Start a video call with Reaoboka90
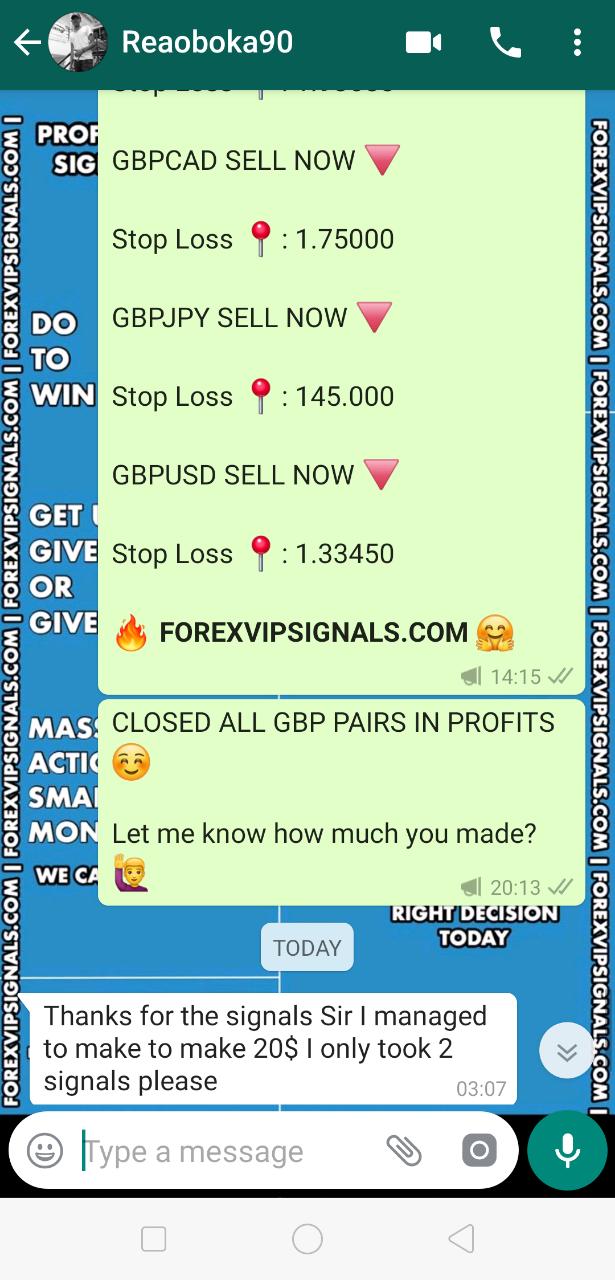Screen dimensions: 615x1280 tap(424, 43)
